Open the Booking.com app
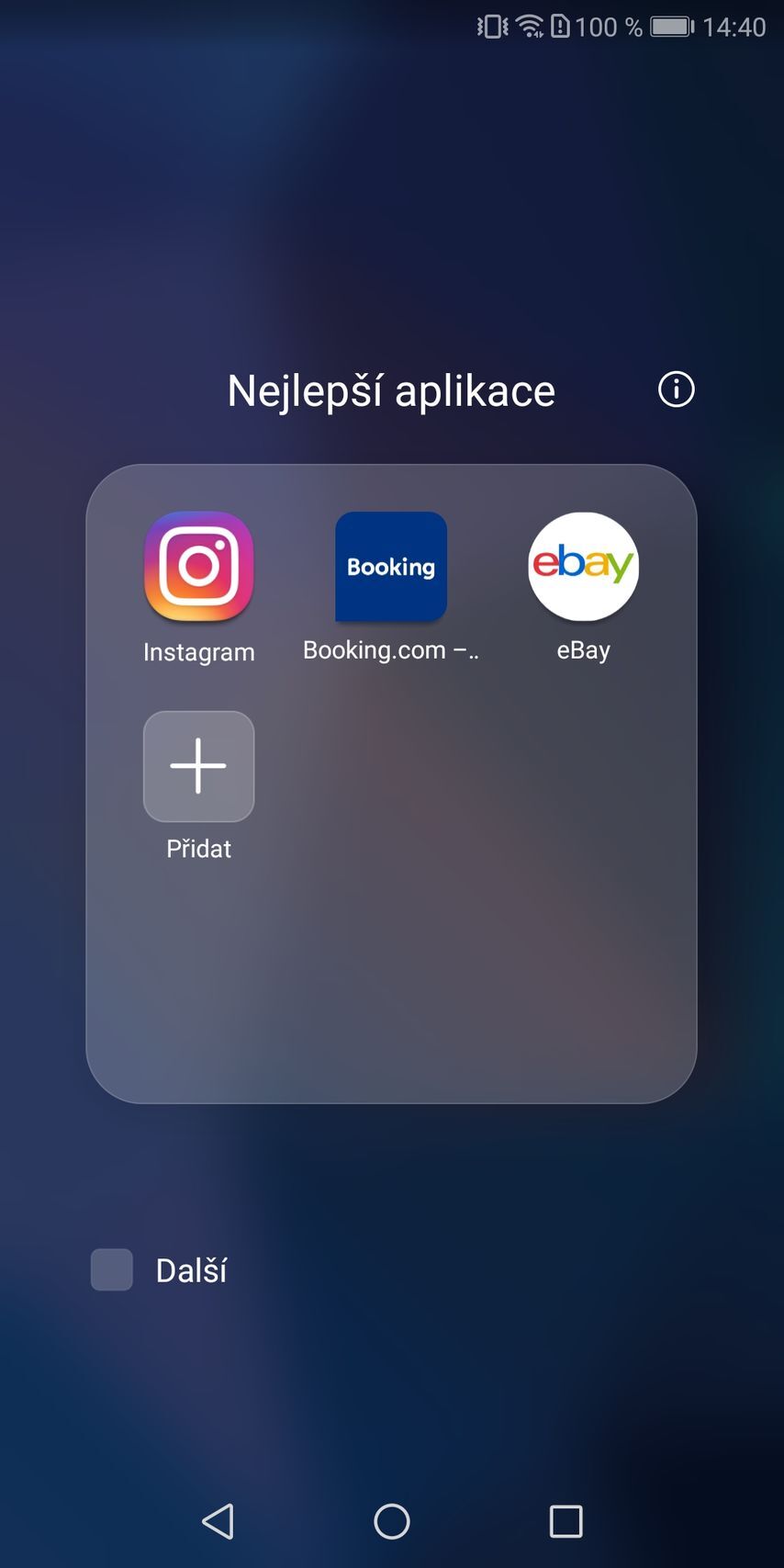Viewport: 784px width, 1568px height. [x=391, y=567]
